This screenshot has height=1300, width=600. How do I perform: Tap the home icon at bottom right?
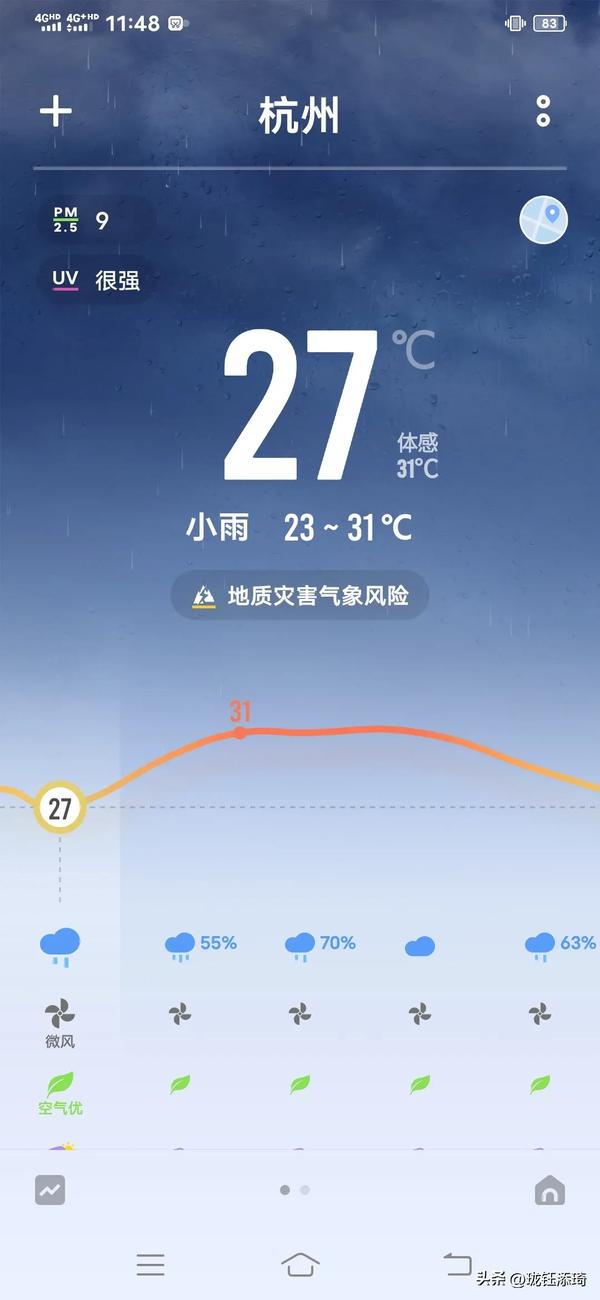[x=549, y=1190]
